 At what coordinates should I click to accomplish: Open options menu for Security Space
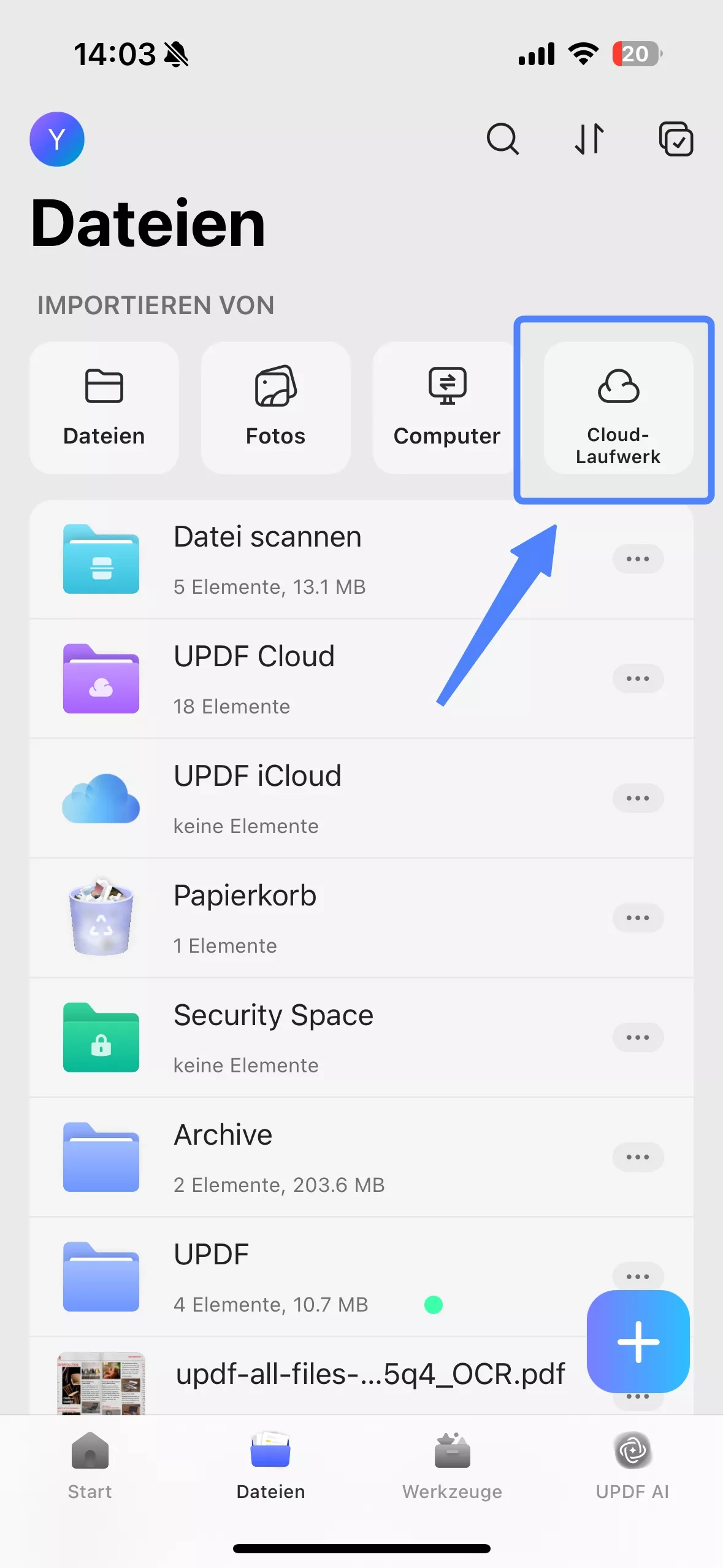pos(637,1037)
